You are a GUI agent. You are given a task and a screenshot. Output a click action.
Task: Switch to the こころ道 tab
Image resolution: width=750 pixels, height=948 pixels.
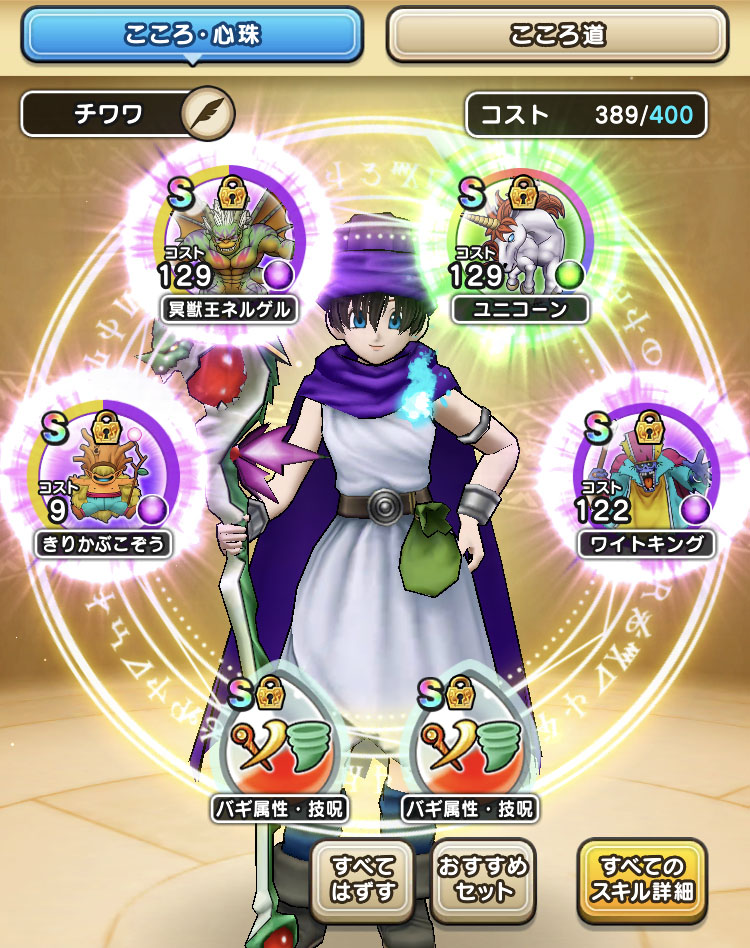point(557,36)
